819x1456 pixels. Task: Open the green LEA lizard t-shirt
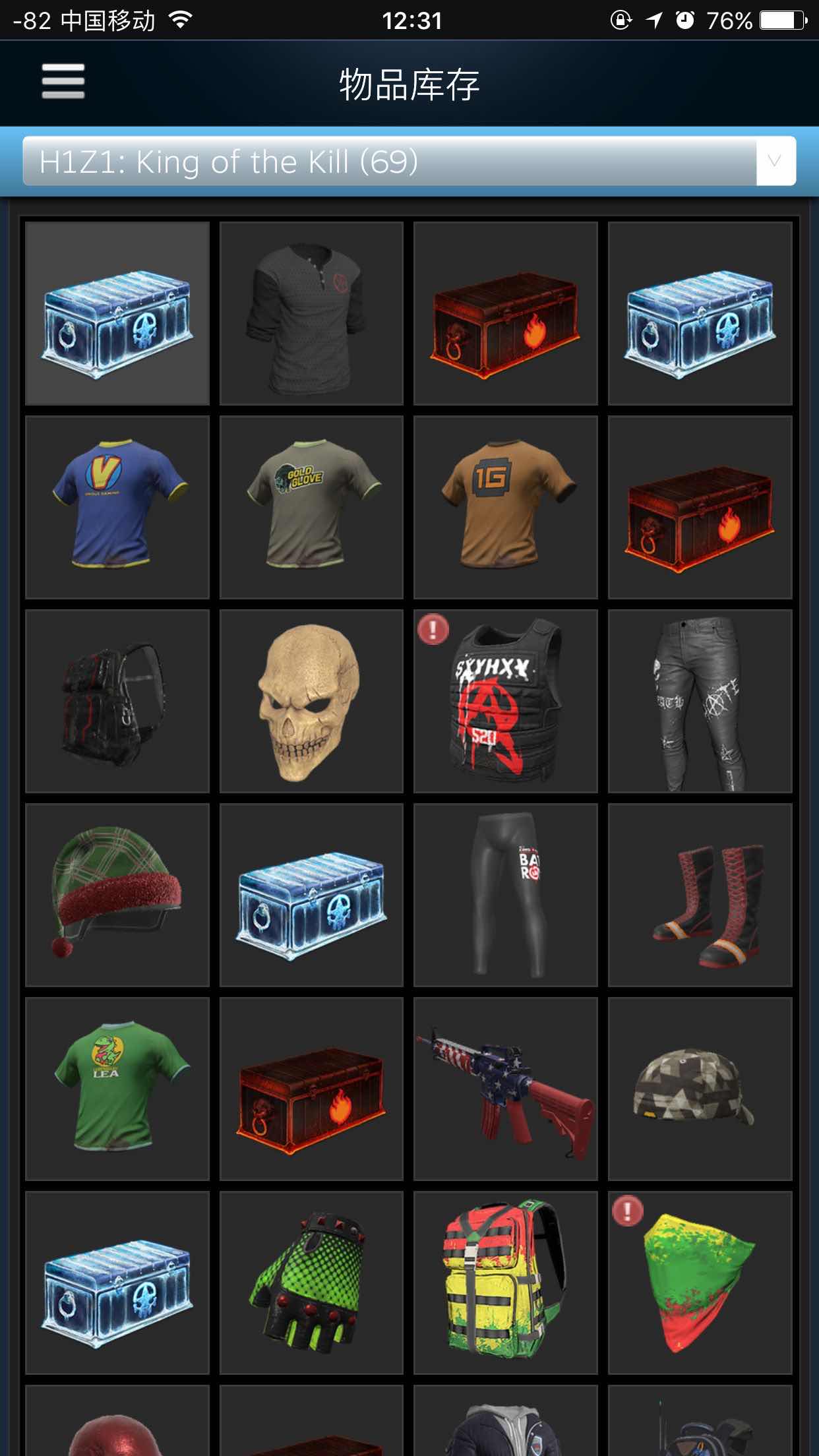[x=117, y=1089]
